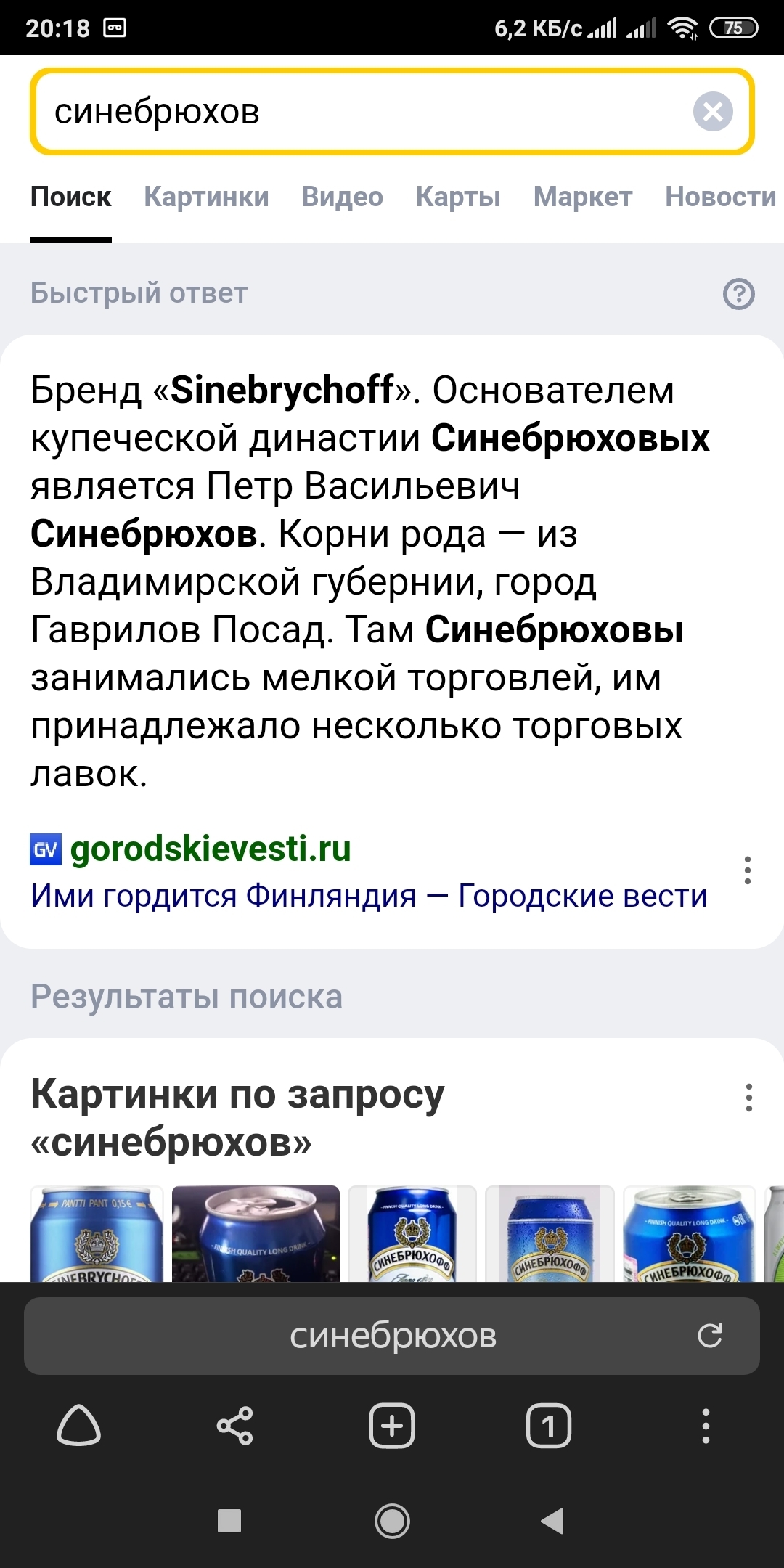Open the first can image labeled PANTTI

click(x=97, y=1234)
